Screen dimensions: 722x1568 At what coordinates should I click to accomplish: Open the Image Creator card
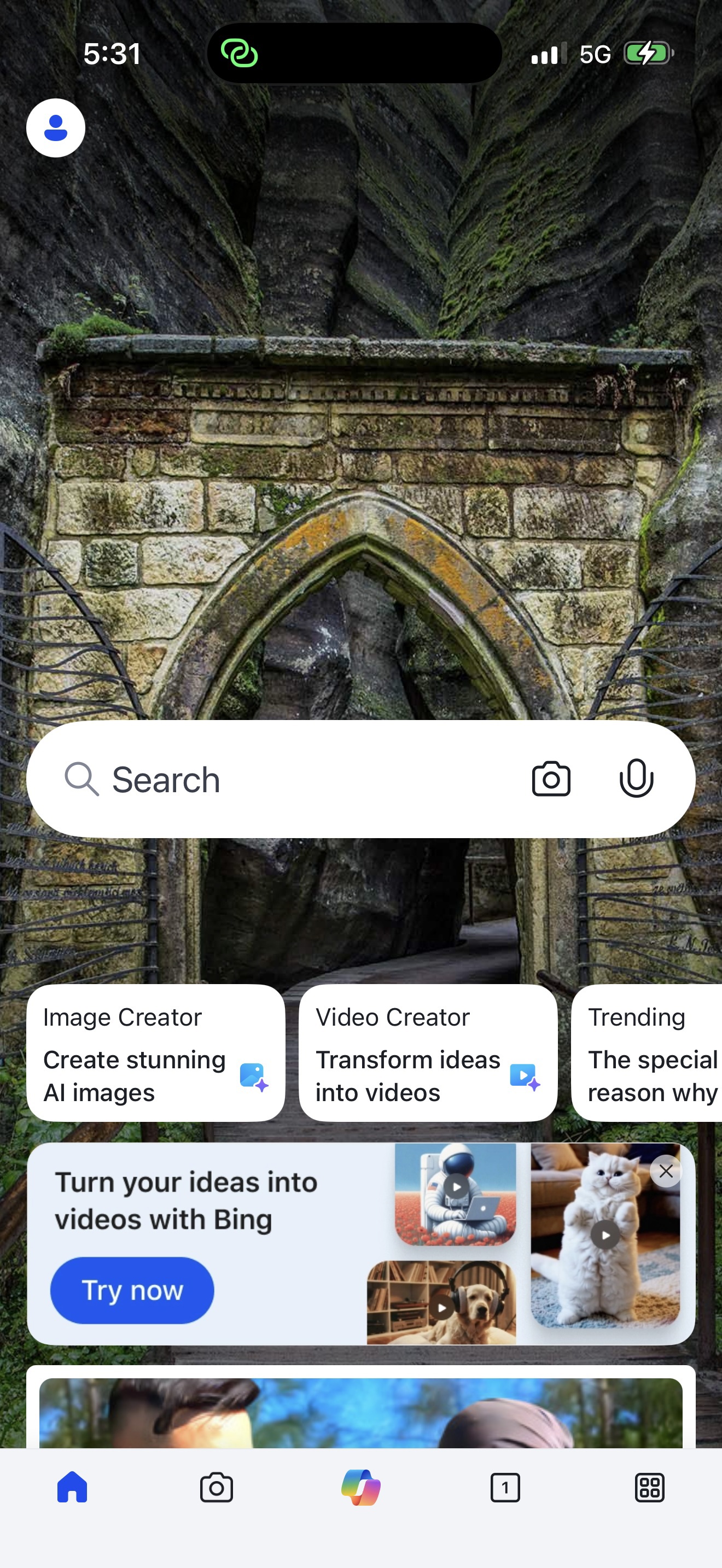pyautogui.click(x=156, y=1053)
